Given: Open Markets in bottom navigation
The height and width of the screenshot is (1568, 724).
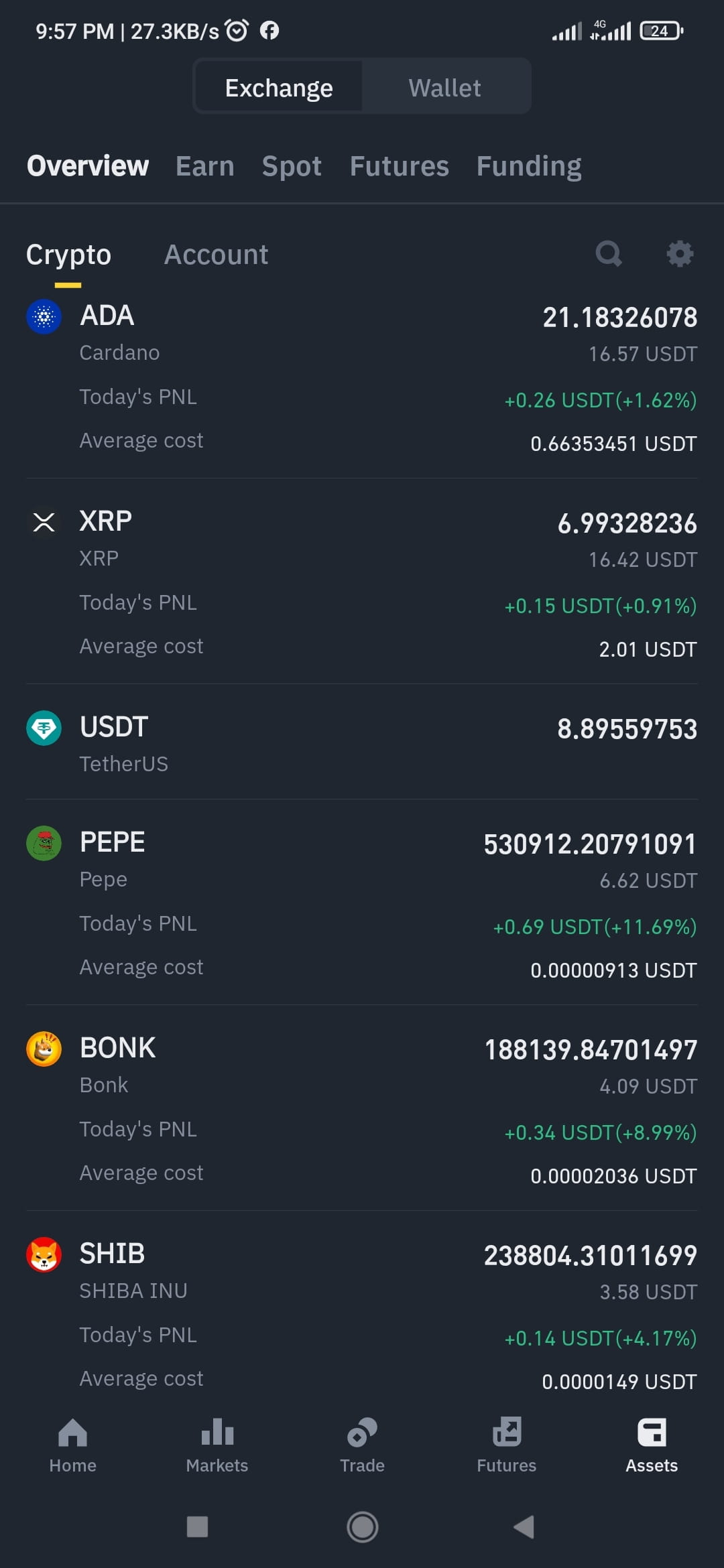Looking at the screenshot, I should tap(217, 1446).
